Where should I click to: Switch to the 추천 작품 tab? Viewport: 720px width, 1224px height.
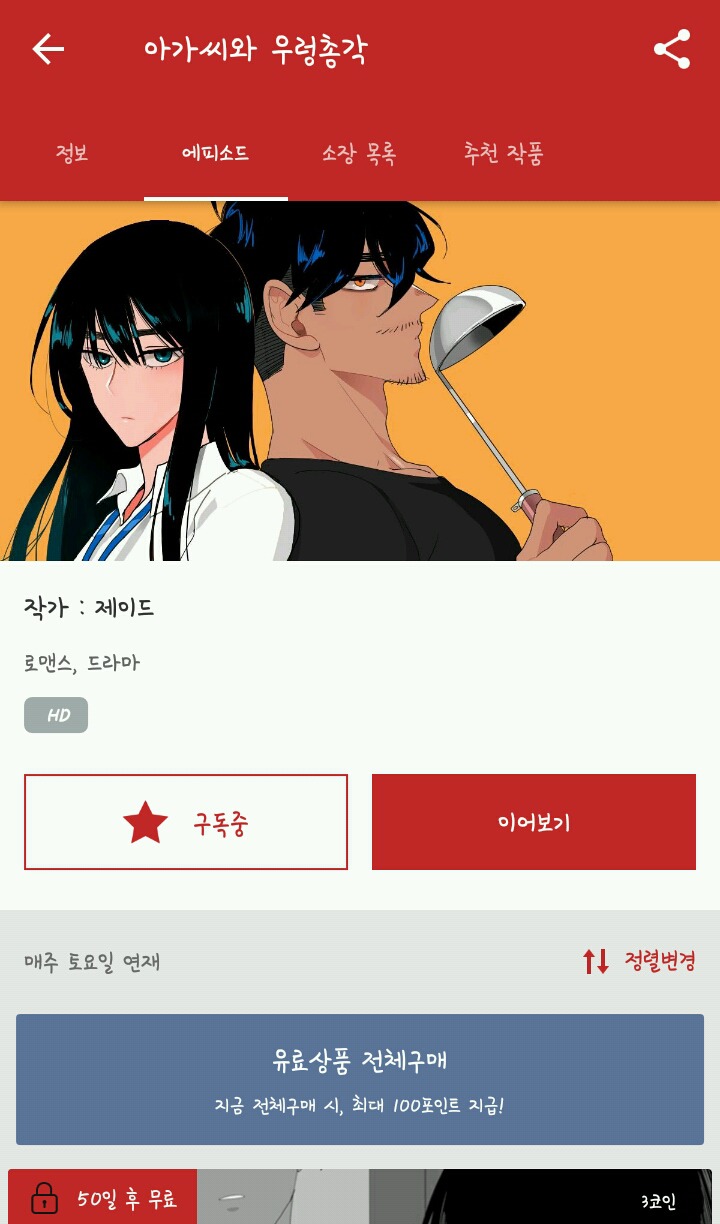(503, 154)
